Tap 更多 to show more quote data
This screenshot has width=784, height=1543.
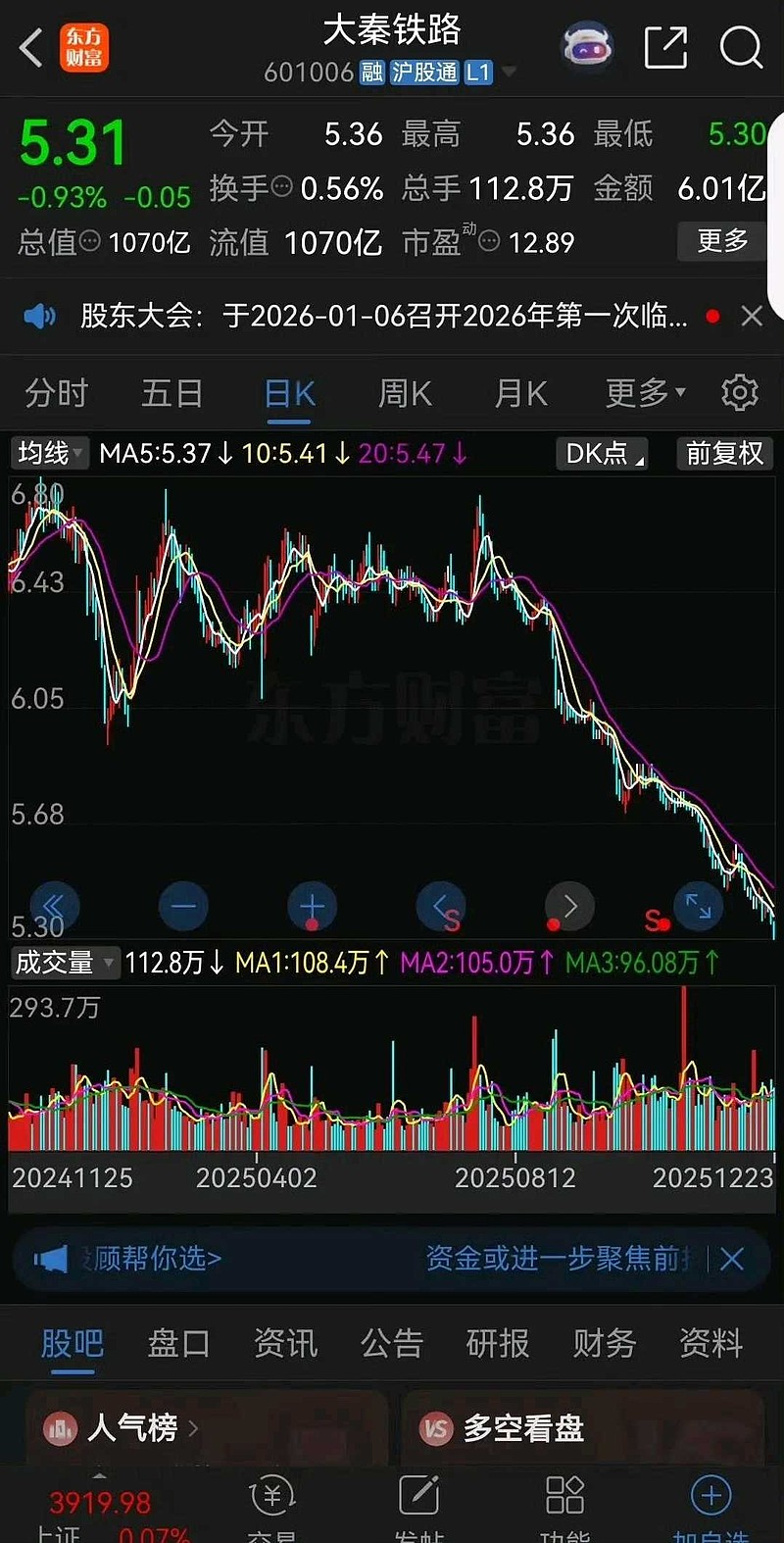point(722,240)
